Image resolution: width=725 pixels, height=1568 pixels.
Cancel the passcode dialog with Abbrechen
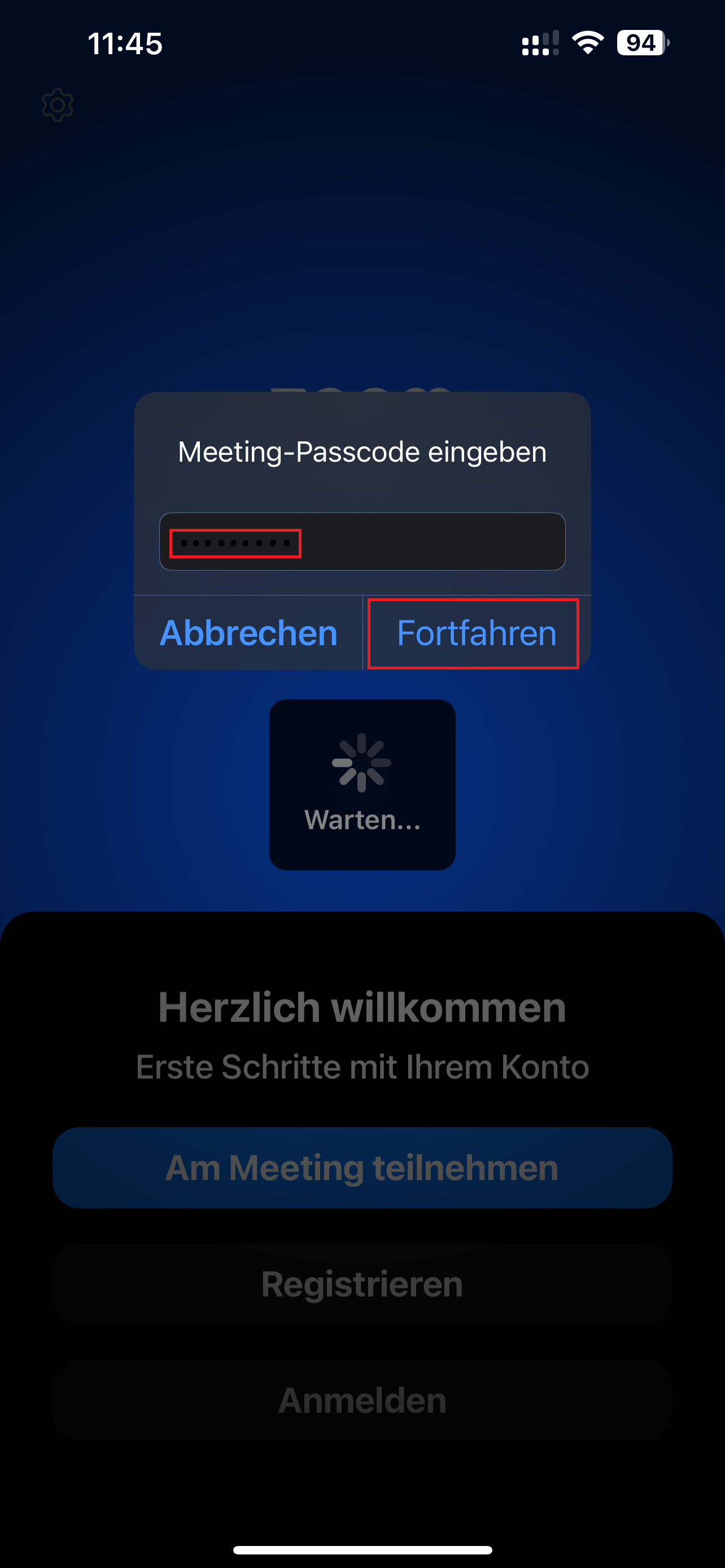click(x=248, y=633)
